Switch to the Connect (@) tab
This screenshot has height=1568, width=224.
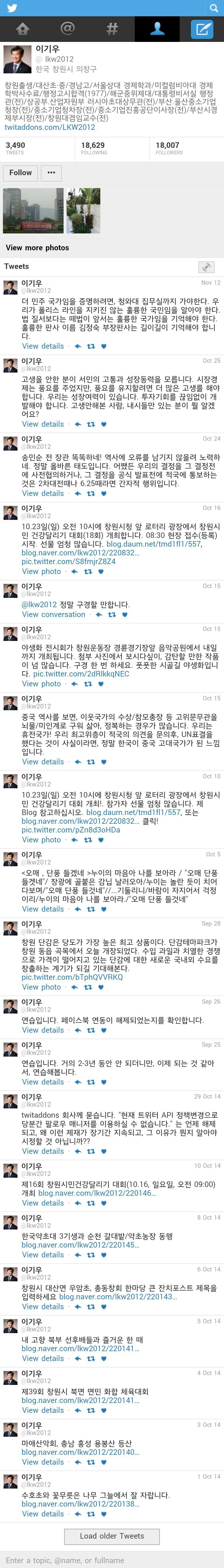coord(67,29)
